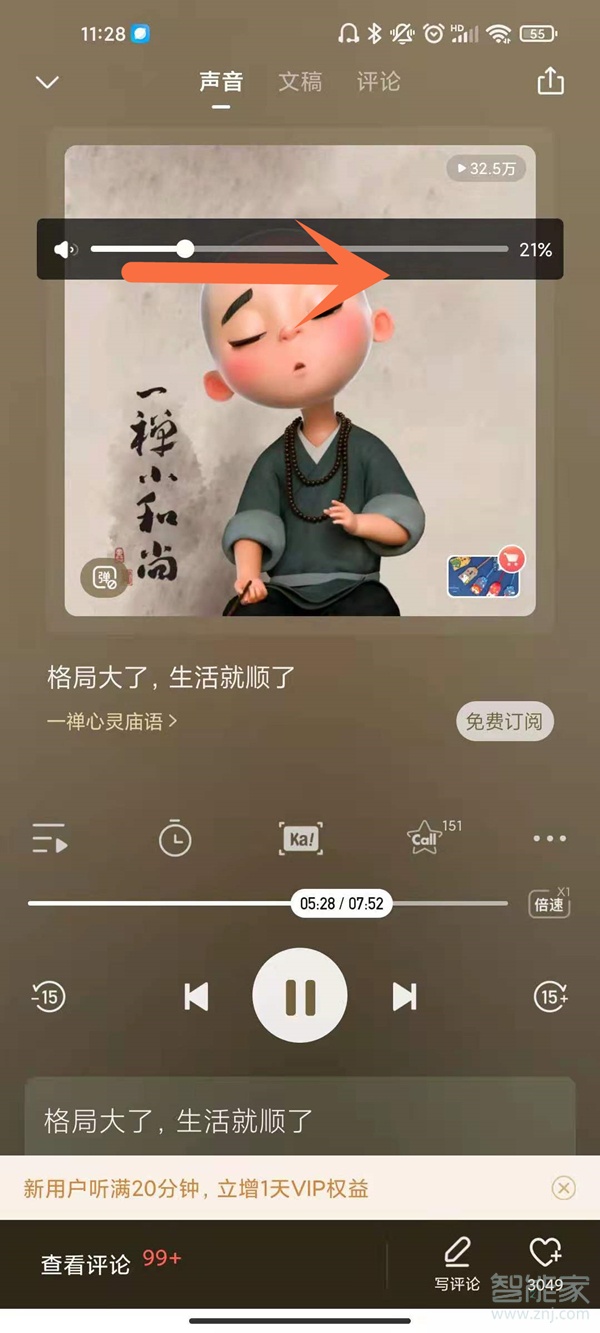The width and height of the screenshot is (600, 1333).
Task: Open the shopping ad thumbnail on cover
Action: [484, 575]
